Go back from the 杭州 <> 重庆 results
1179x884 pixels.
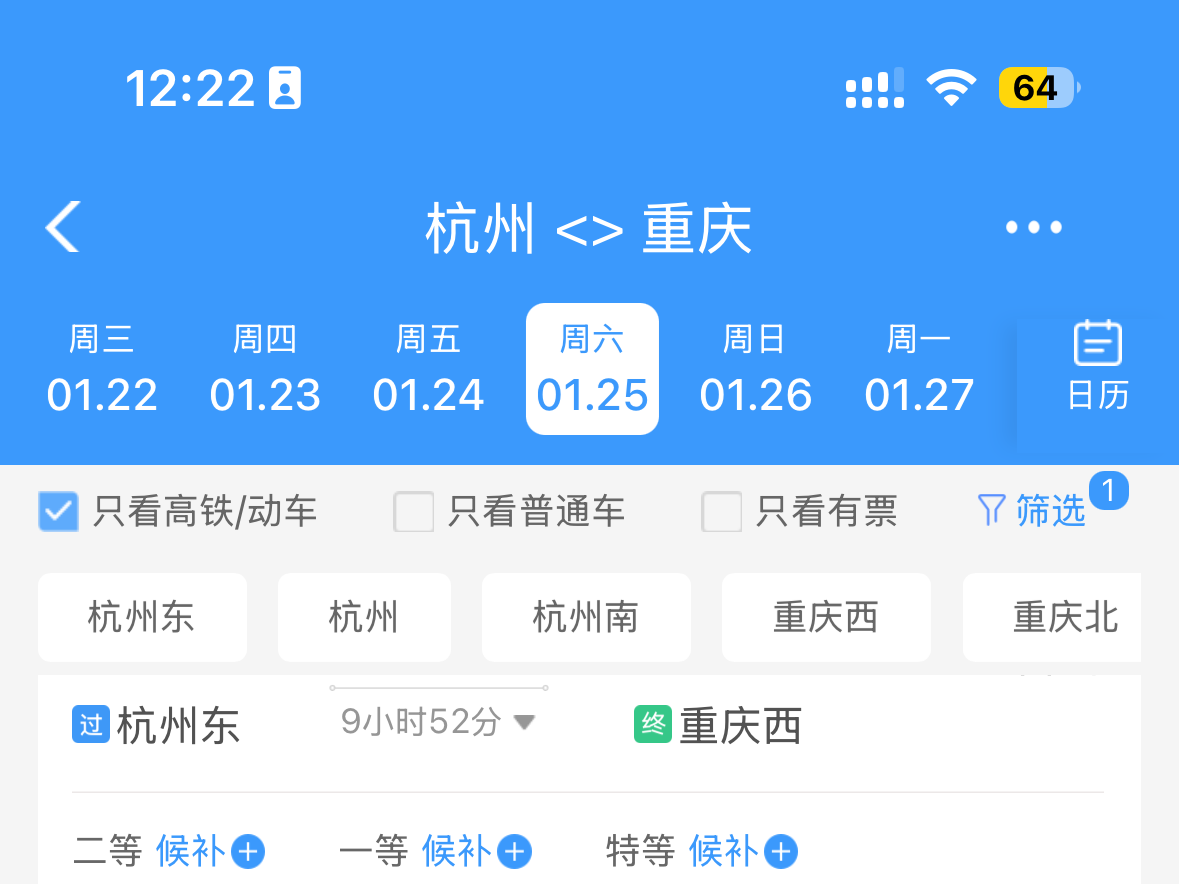point(63,227)
